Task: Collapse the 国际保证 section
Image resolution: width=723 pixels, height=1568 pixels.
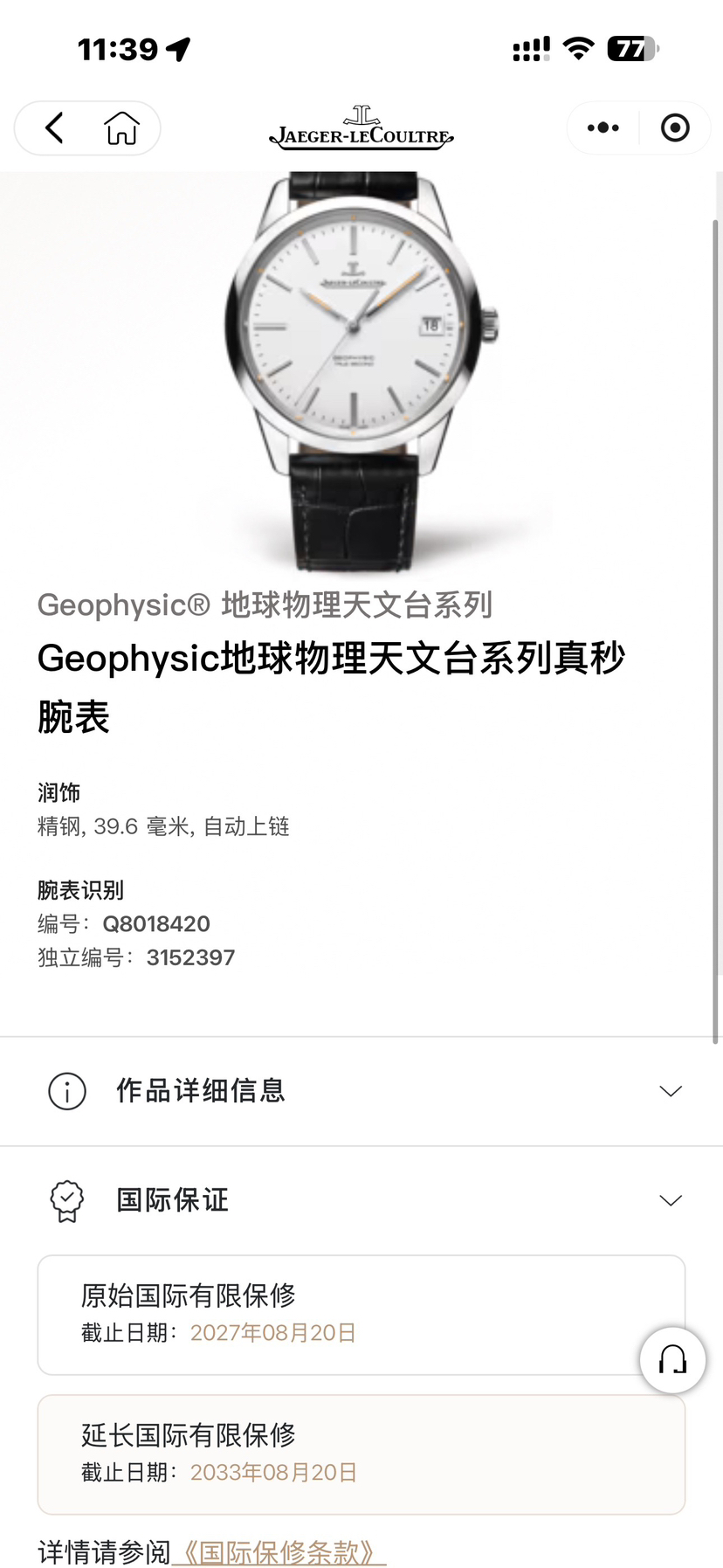Action: tap(670, 1200)
